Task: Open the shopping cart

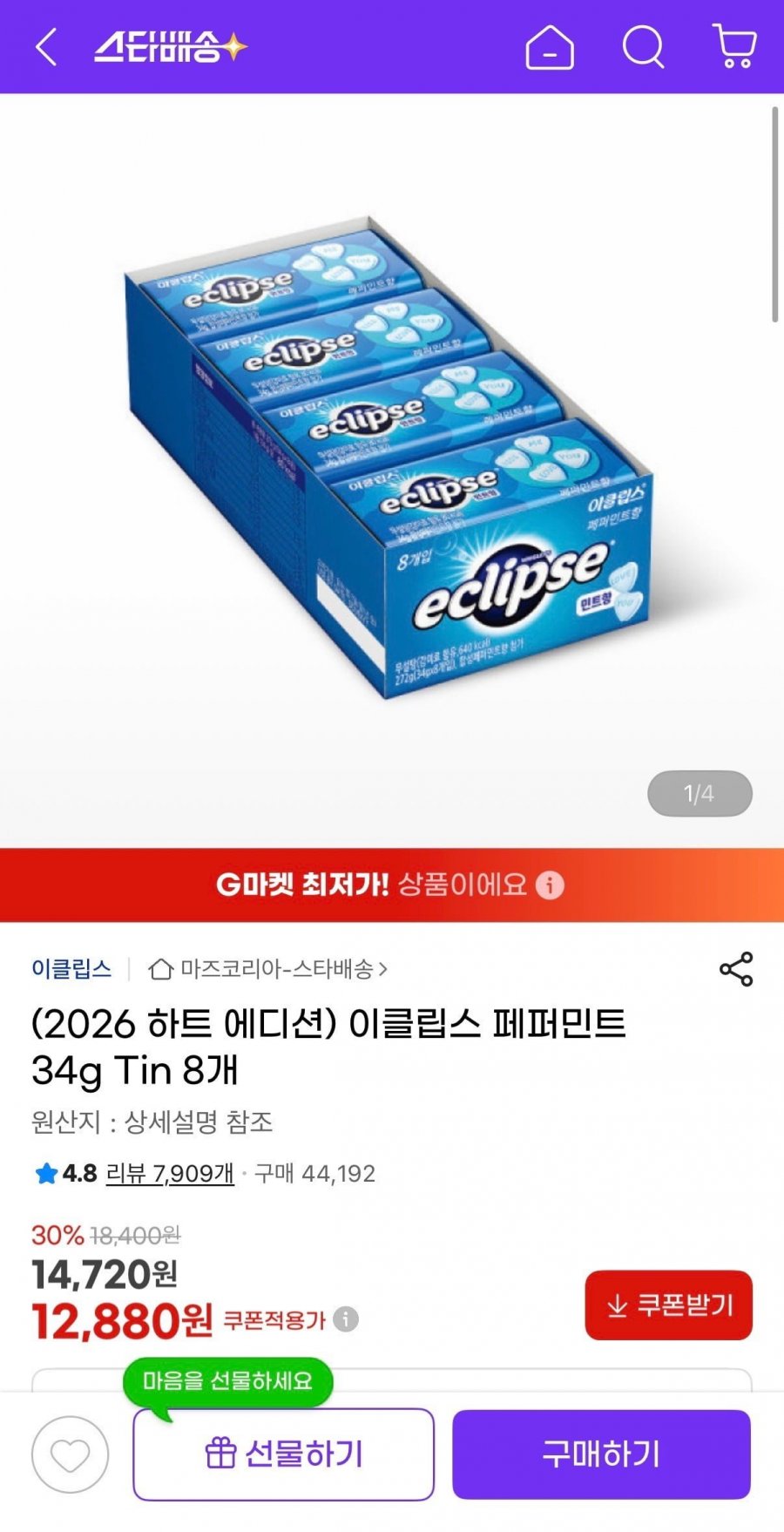Action: 734,47
